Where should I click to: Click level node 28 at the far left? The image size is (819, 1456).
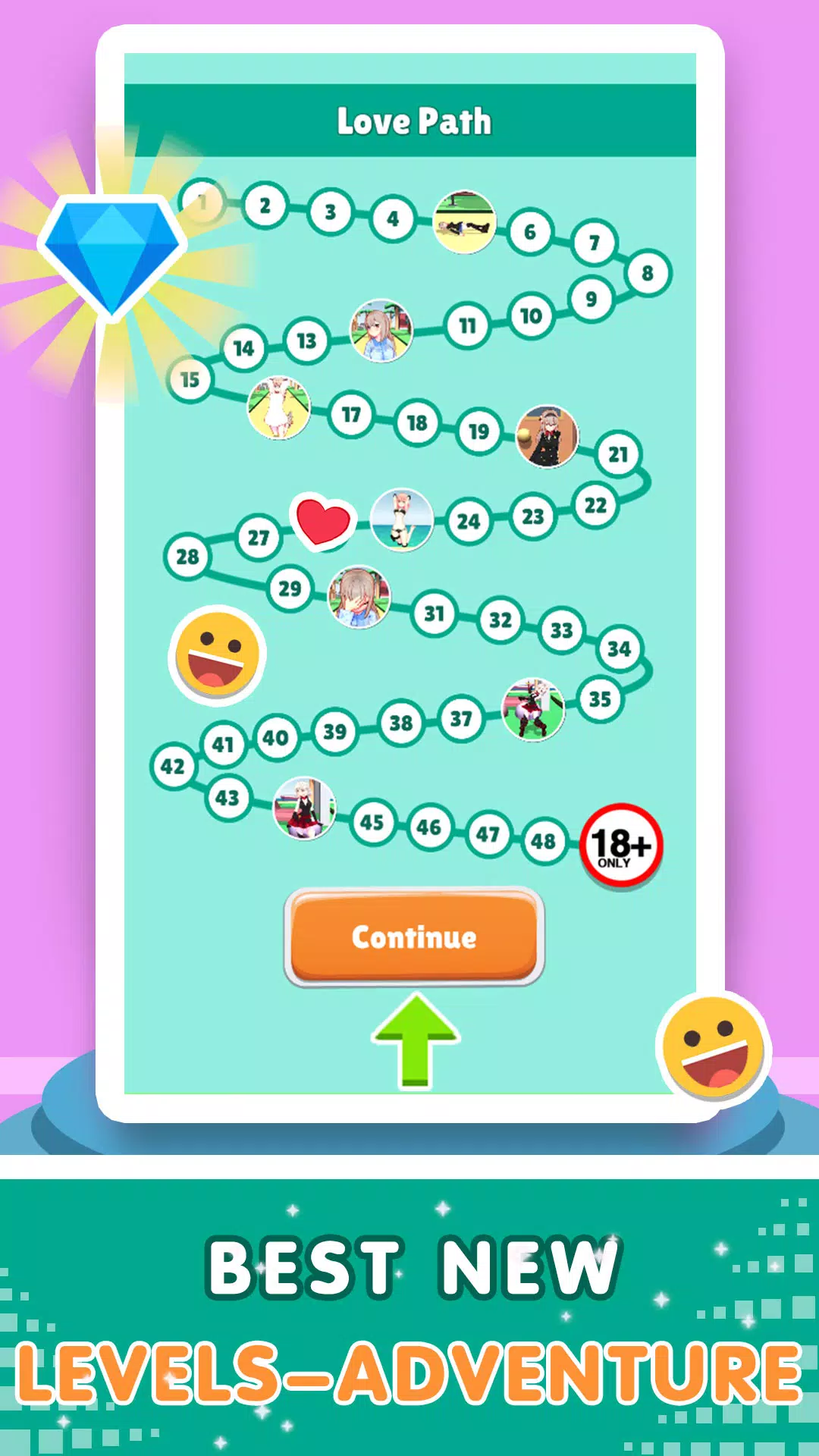click(x=186, y=555)
